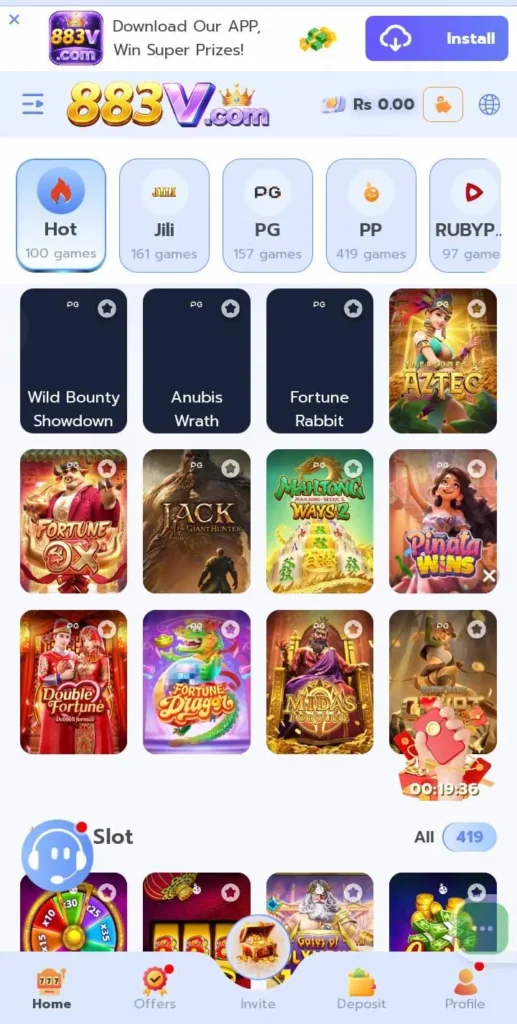Launch Fortune Rabbit game
The height and width of the screenshot is (1024, 517).
pos(320,361)
